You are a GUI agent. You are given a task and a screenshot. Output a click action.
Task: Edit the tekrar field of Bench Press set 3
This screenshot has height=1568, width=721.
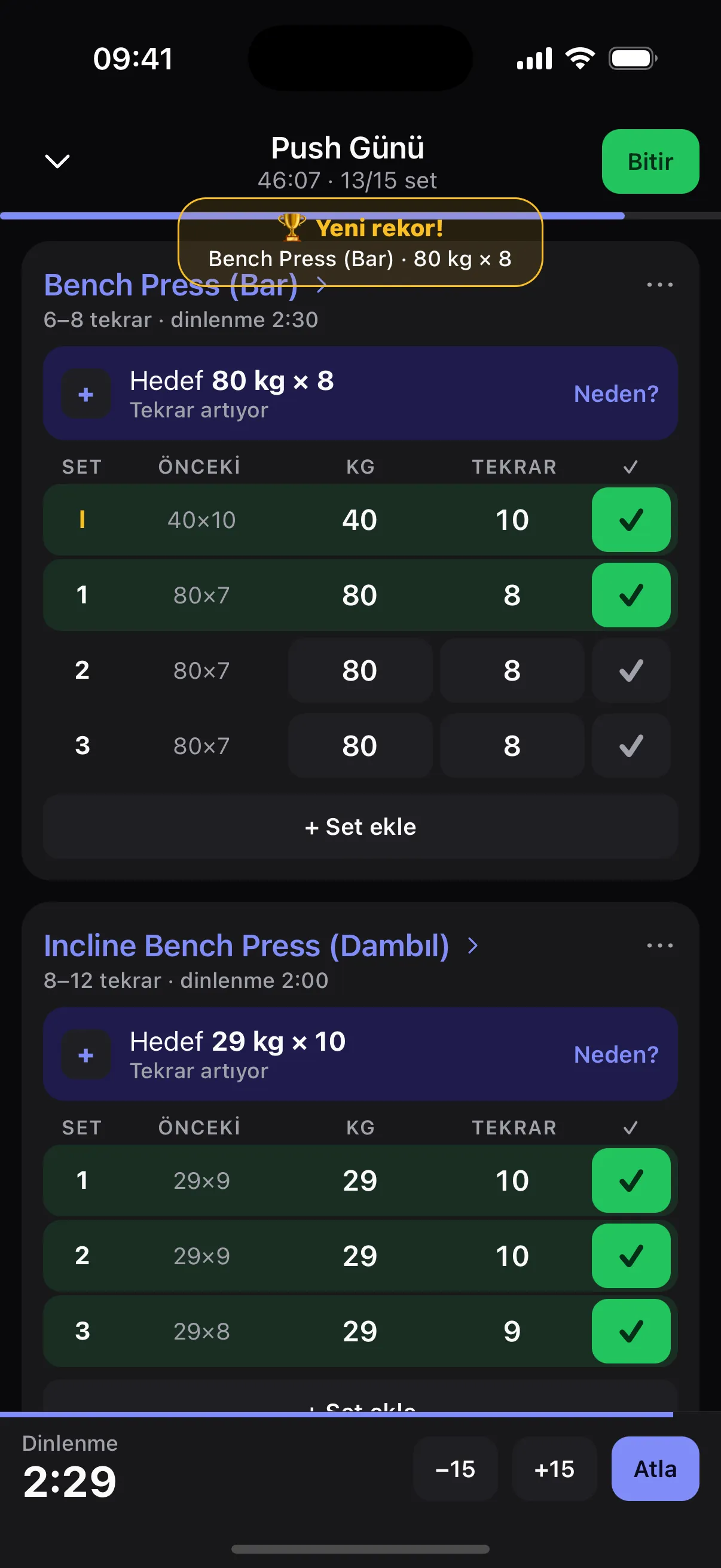(512, 746)
